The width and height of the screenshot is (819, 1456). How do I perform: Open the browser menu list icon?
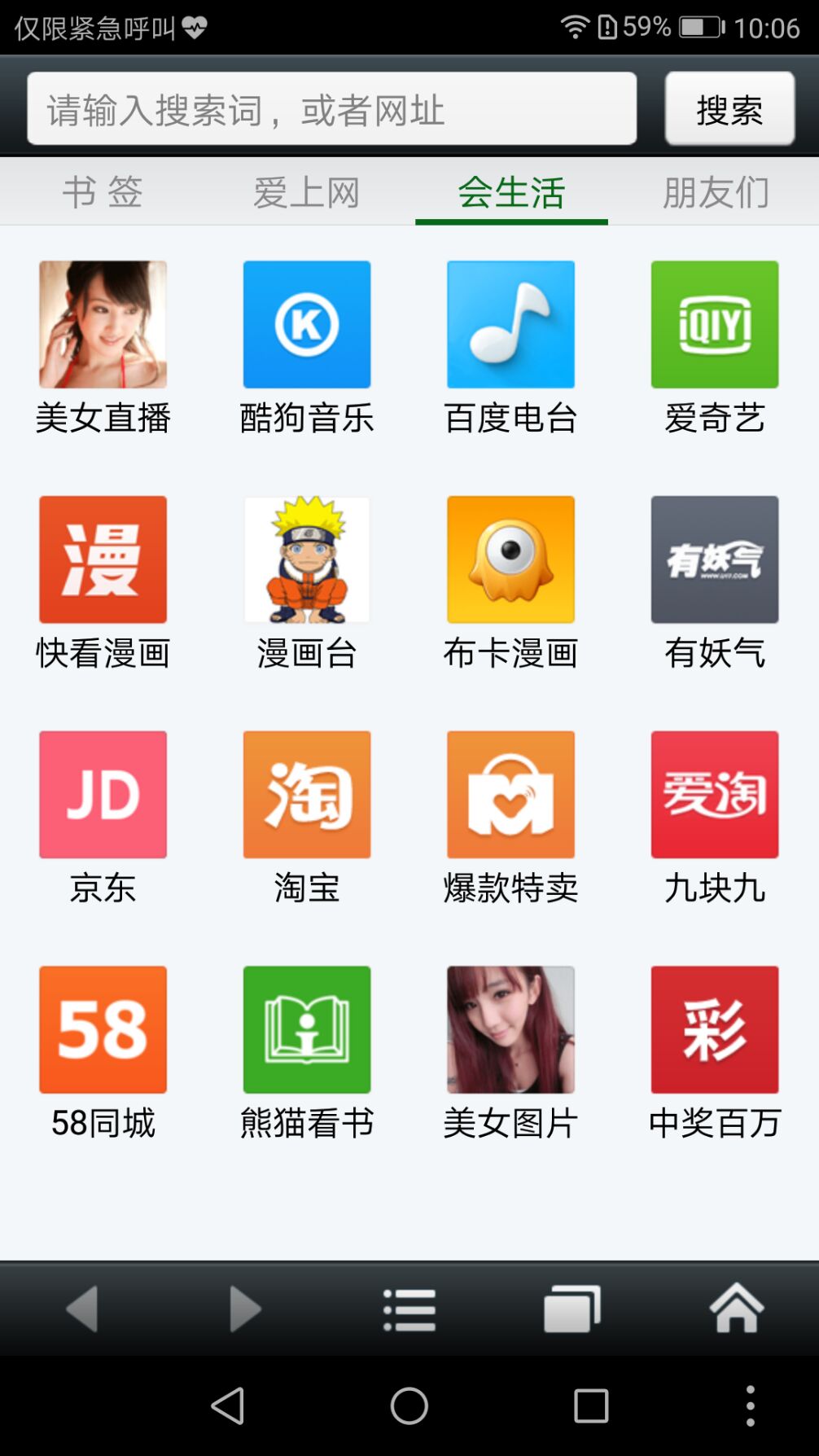pyautogui.click(x=409, y=1309)
